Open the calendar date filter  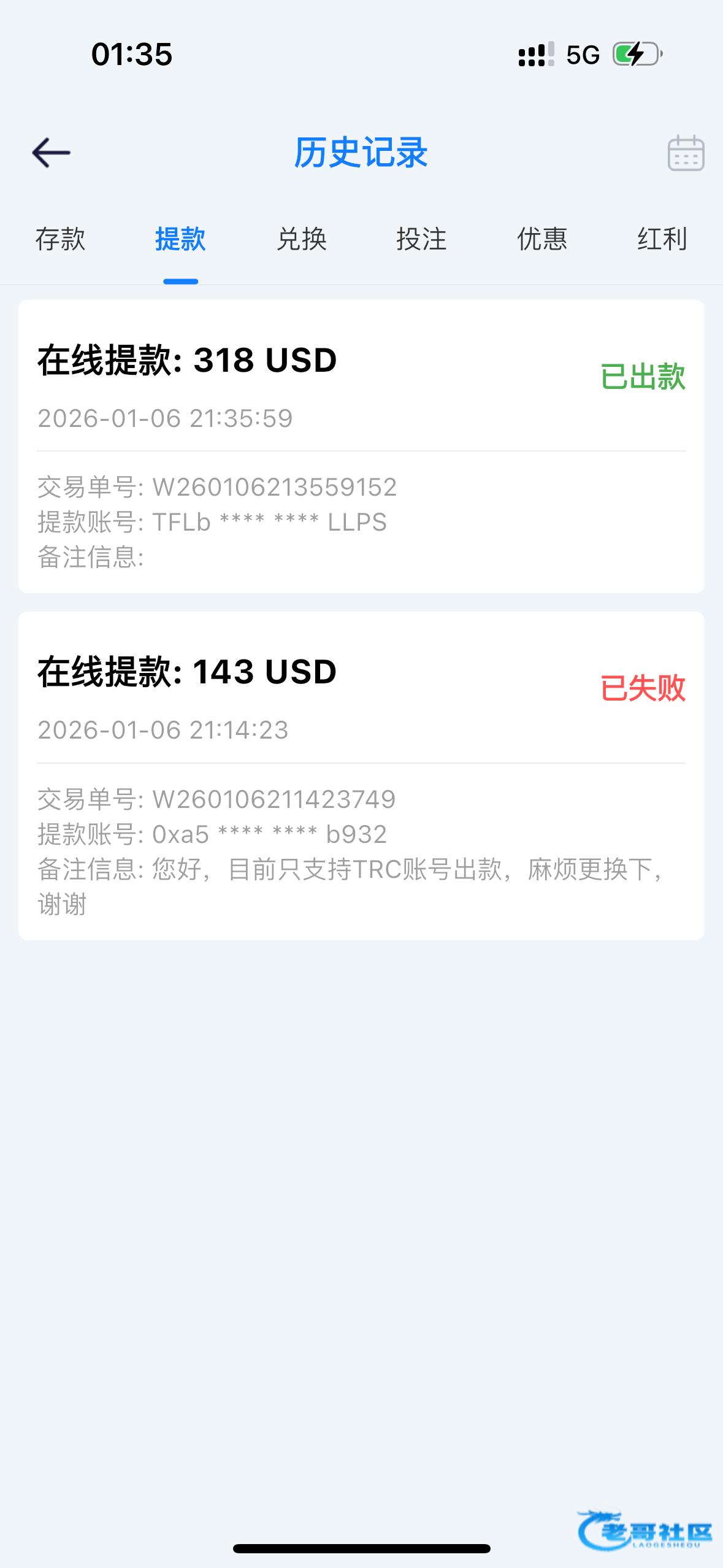pyautogui.click(x=685, y=153)
